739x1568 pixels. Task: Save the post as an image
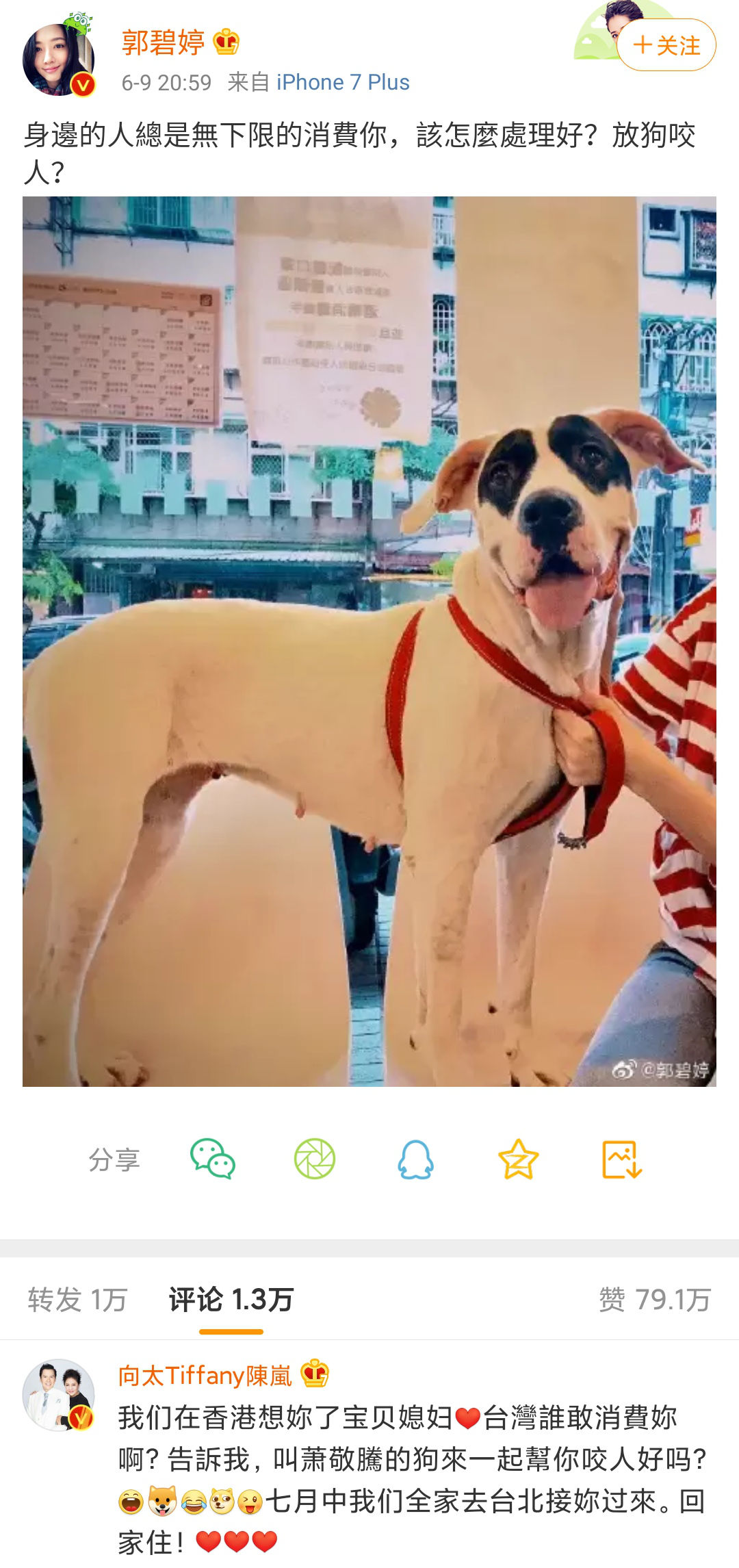coord(621,1159)
